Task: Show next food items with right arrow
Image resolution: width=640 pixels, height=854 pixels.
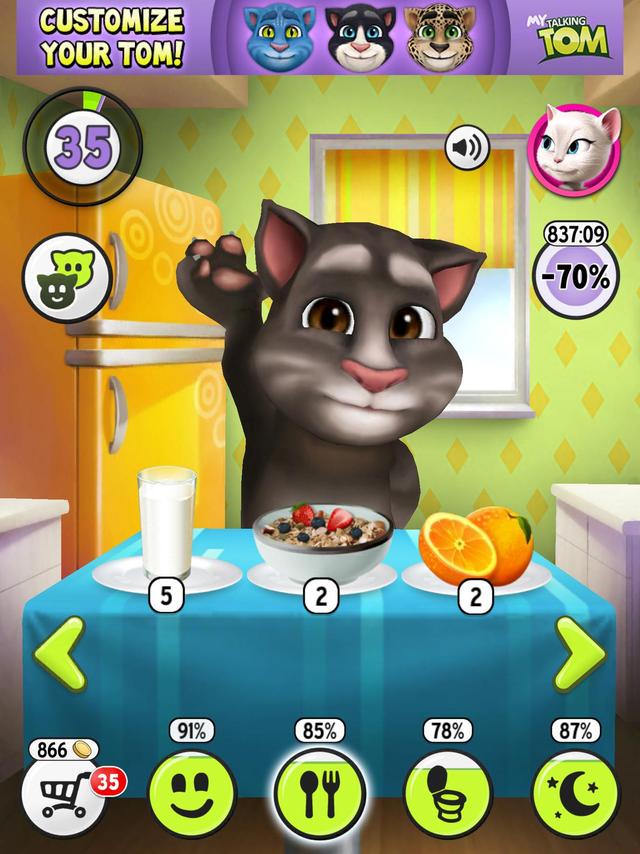Action: point(580,654)
